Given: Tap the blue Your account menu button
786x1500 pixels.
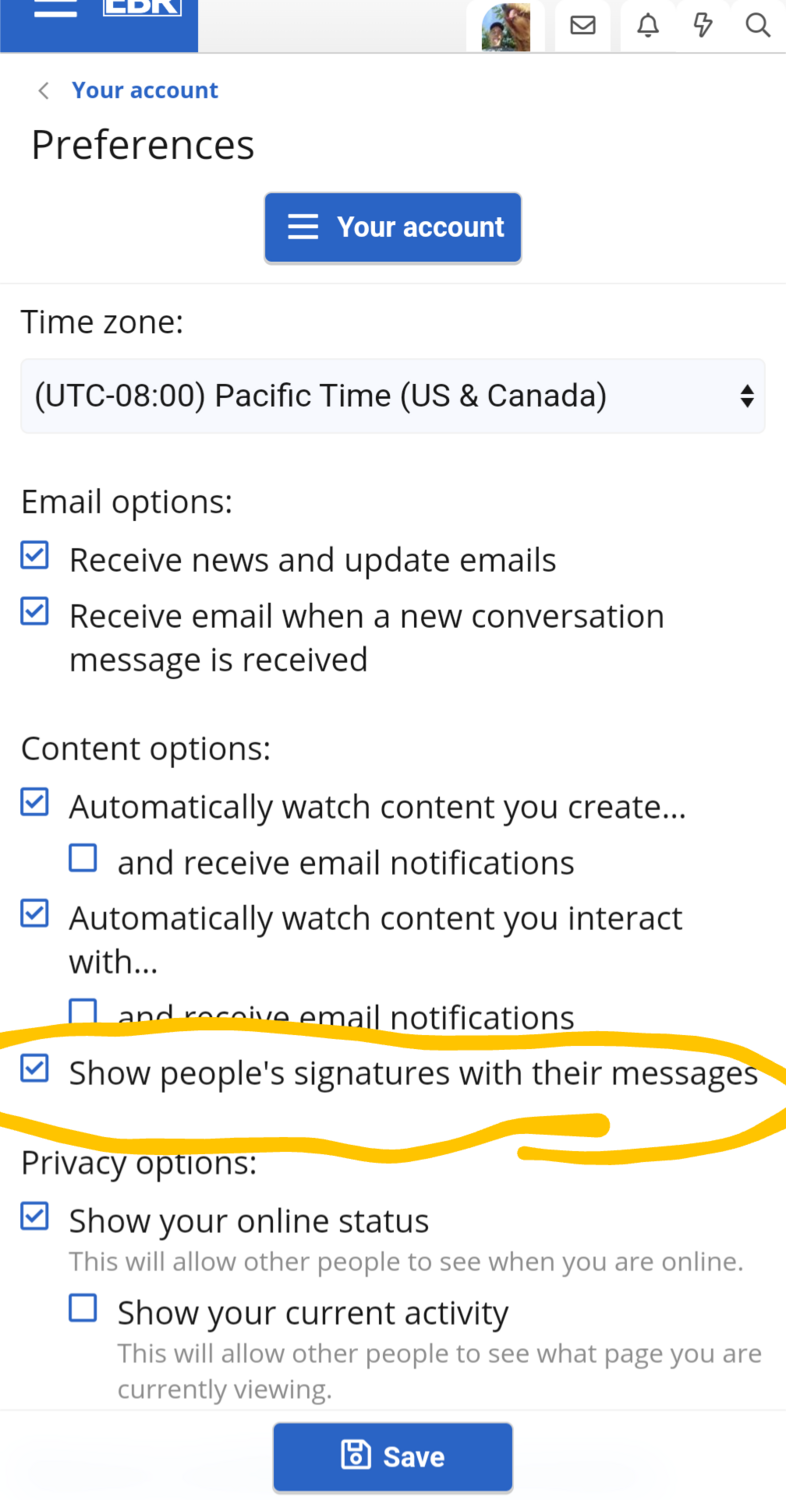Looking at the screenshot, I should pyautogui.click(x=393, y=228).
